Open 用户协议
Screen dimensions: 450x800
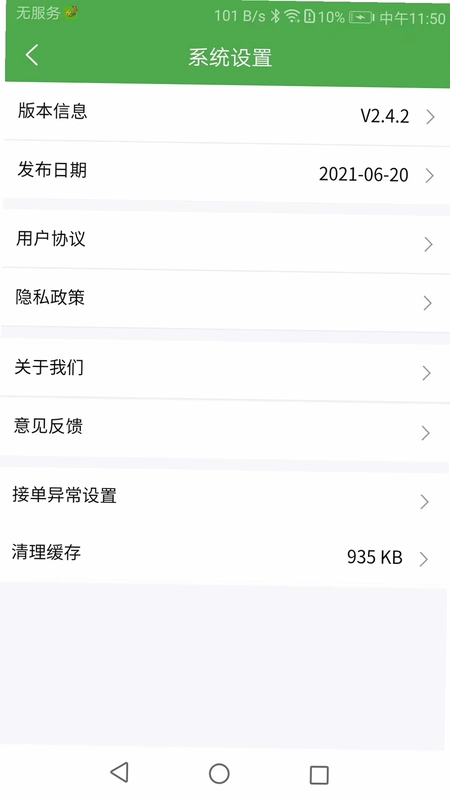pyautogui.click(x=225, y=241)
